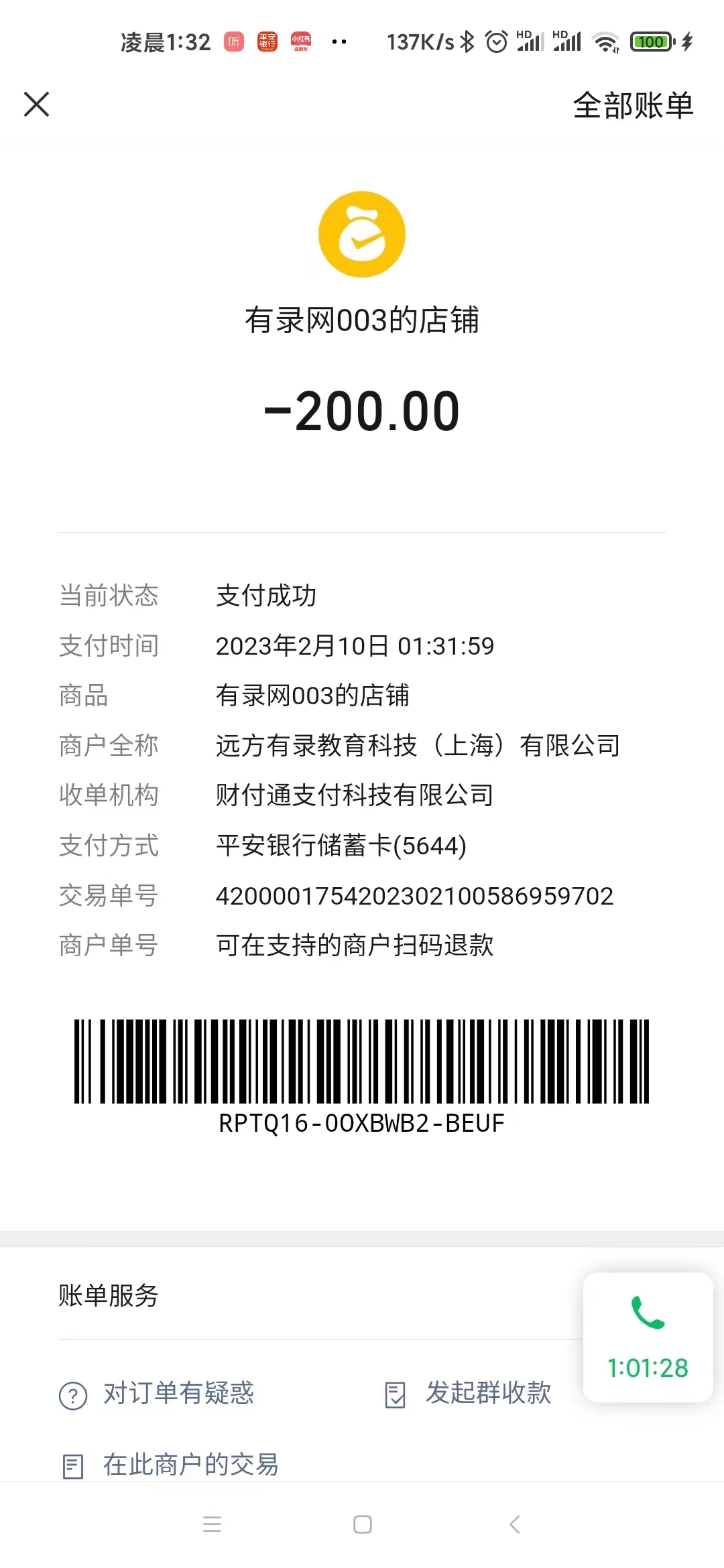Return to the ongoing call bubble

[648, 1337]
